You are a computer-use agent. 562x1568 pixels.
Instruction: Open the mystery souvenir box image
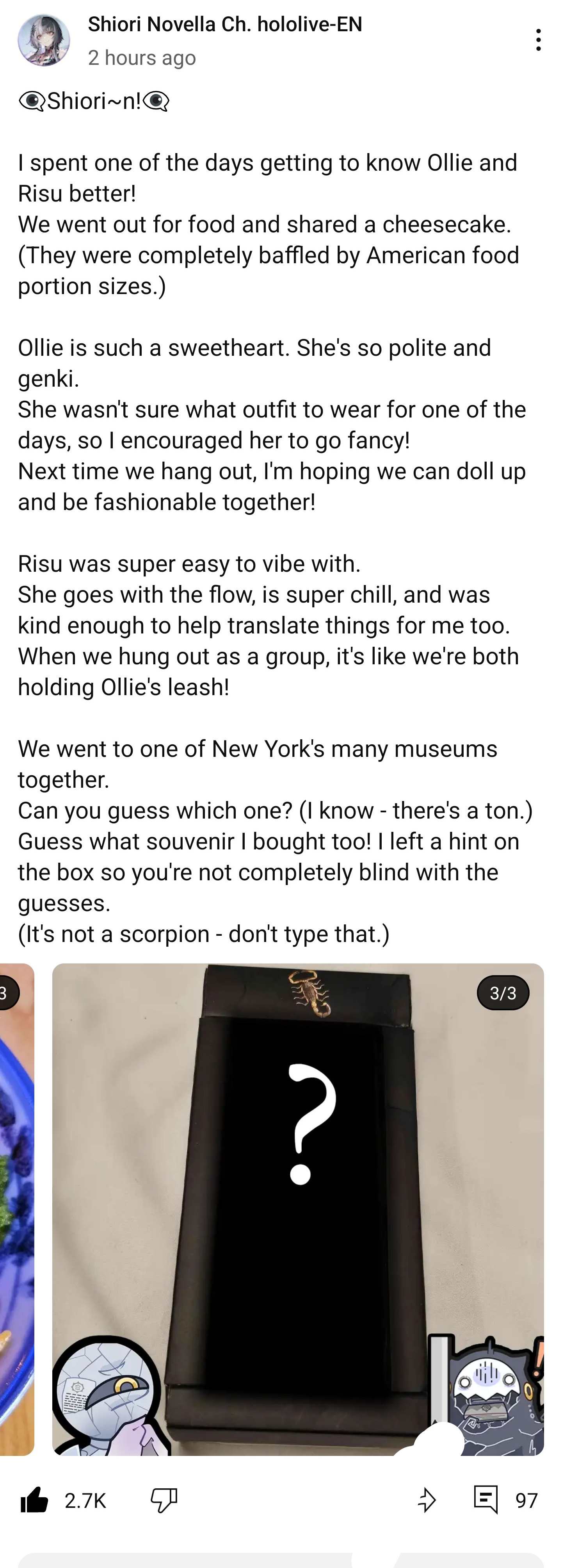(x=298, y=1211)
